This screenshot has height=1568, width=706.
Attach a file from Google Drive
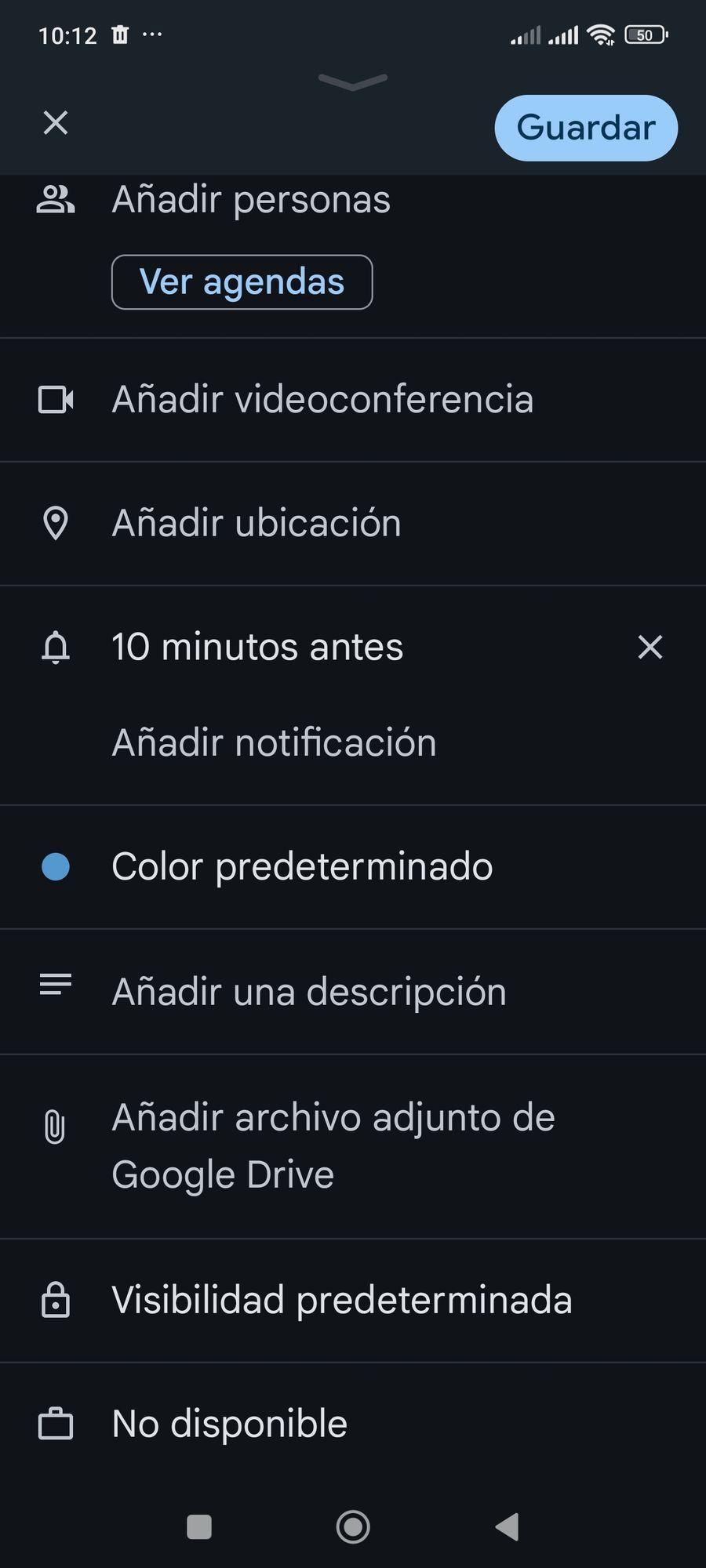353,1146
